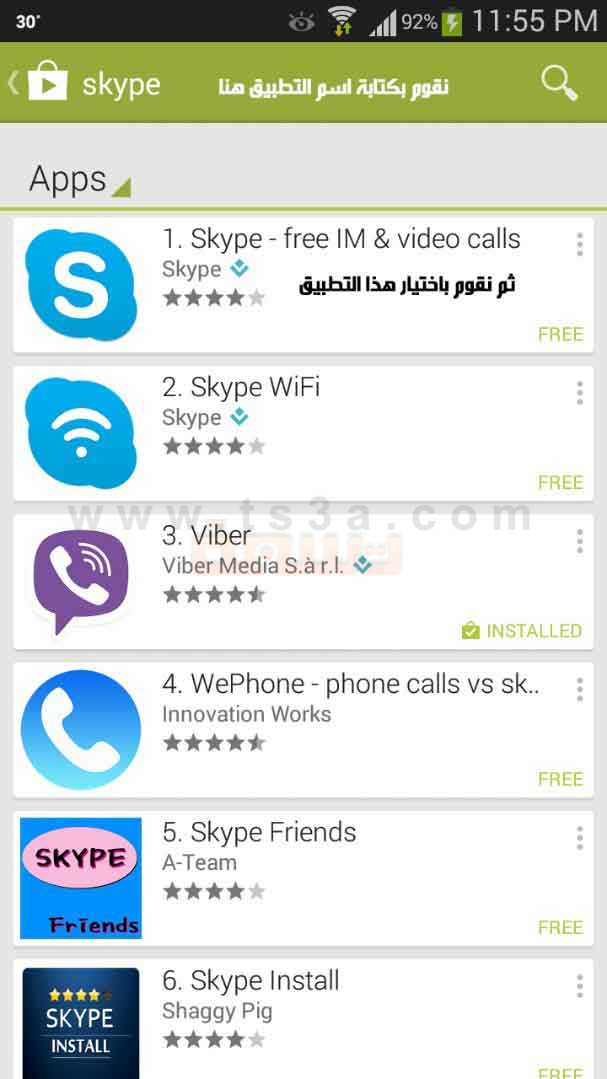This screenshot has width=607, height=1079.
Task: Open overflow menu for Skype WiFi
Action: coord(579,392)
